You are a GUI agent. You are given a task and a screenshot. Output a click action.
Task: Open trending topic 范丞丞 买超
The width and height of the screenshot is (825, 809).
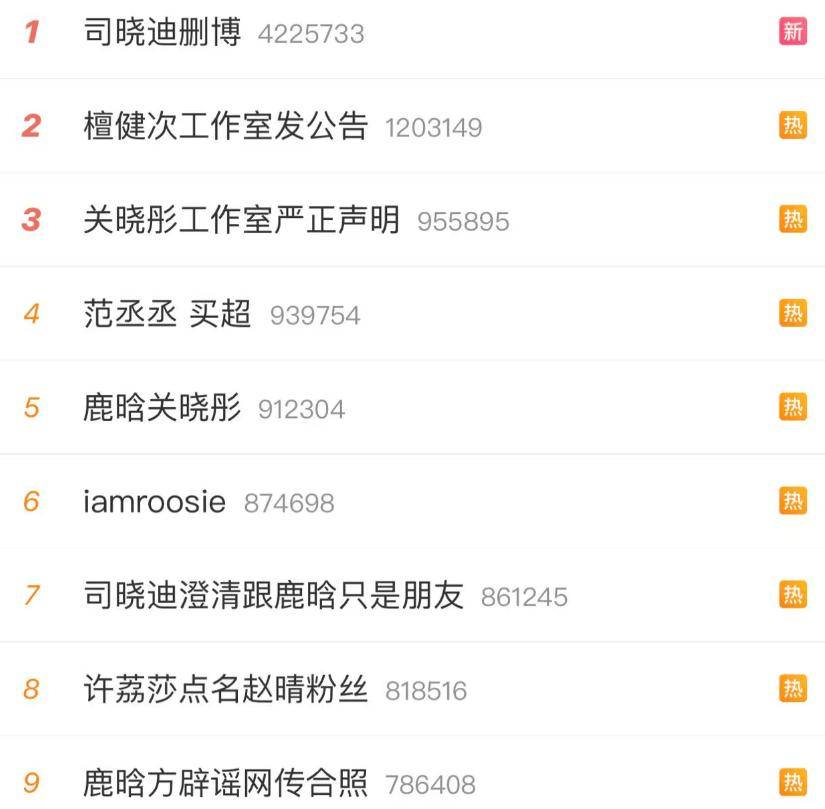(167, 314)
